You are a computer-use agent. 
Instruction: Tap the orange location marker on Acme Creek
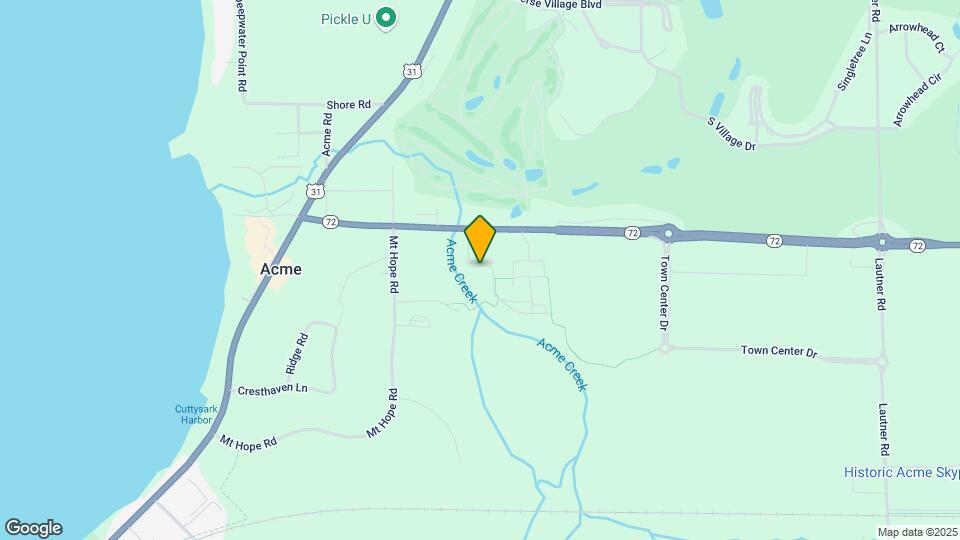(480, 239)
